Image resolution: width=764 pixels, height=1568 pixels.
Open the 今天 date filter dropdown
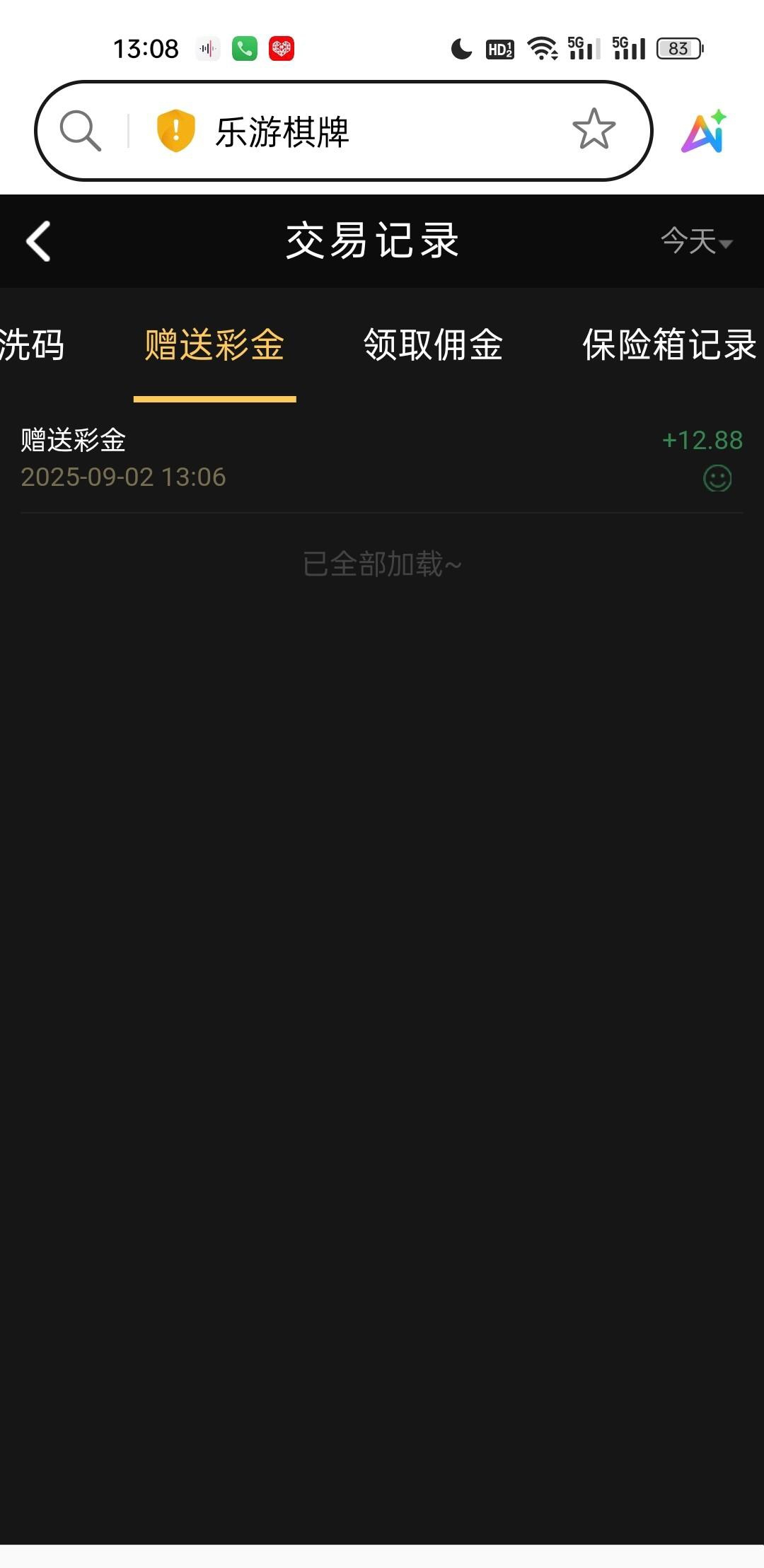(x=696, y=241)
